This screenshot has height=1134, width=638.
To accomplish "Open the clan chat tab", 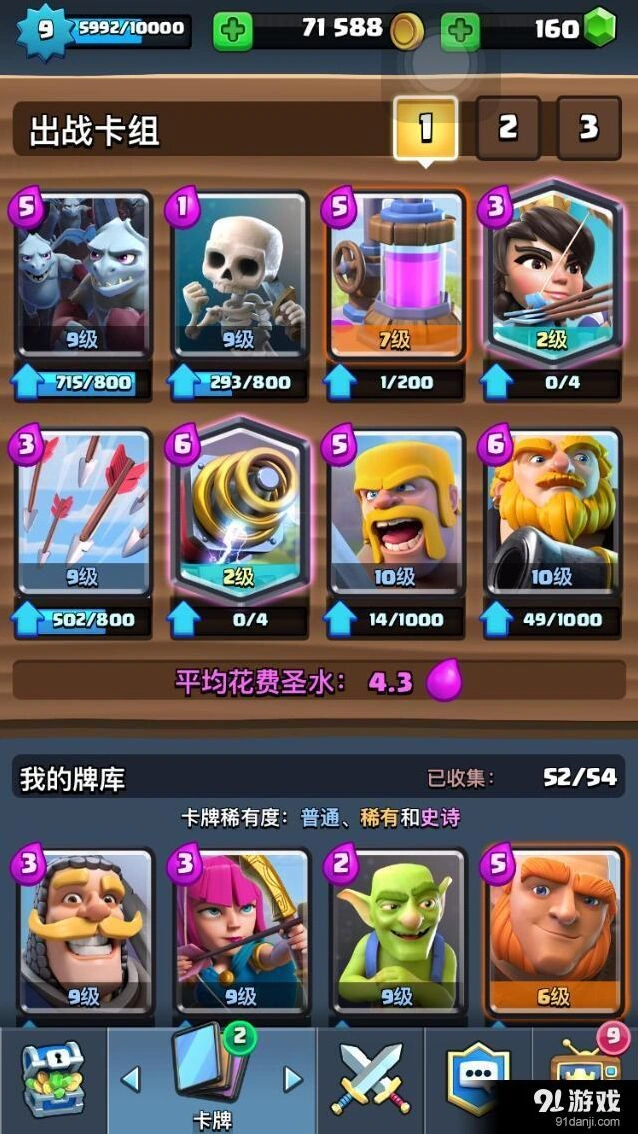I will tap(476, 1079).
